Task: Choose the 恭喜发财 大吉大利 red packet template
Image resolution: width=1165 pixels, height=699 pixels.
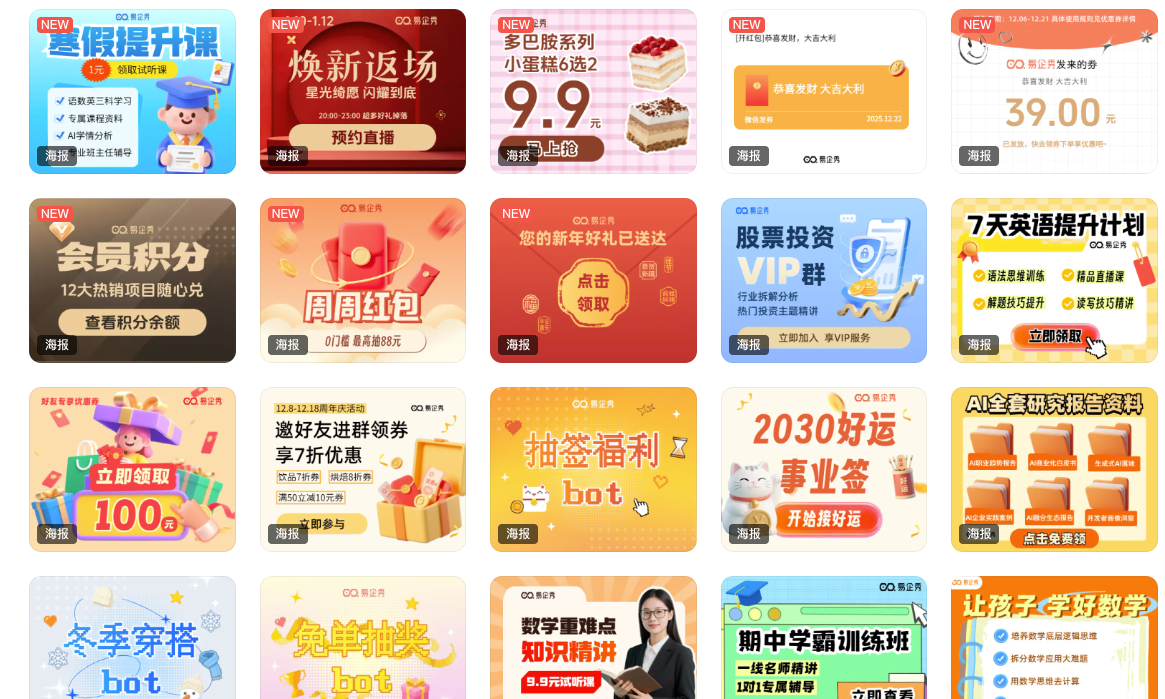Action: coord(823,92)
